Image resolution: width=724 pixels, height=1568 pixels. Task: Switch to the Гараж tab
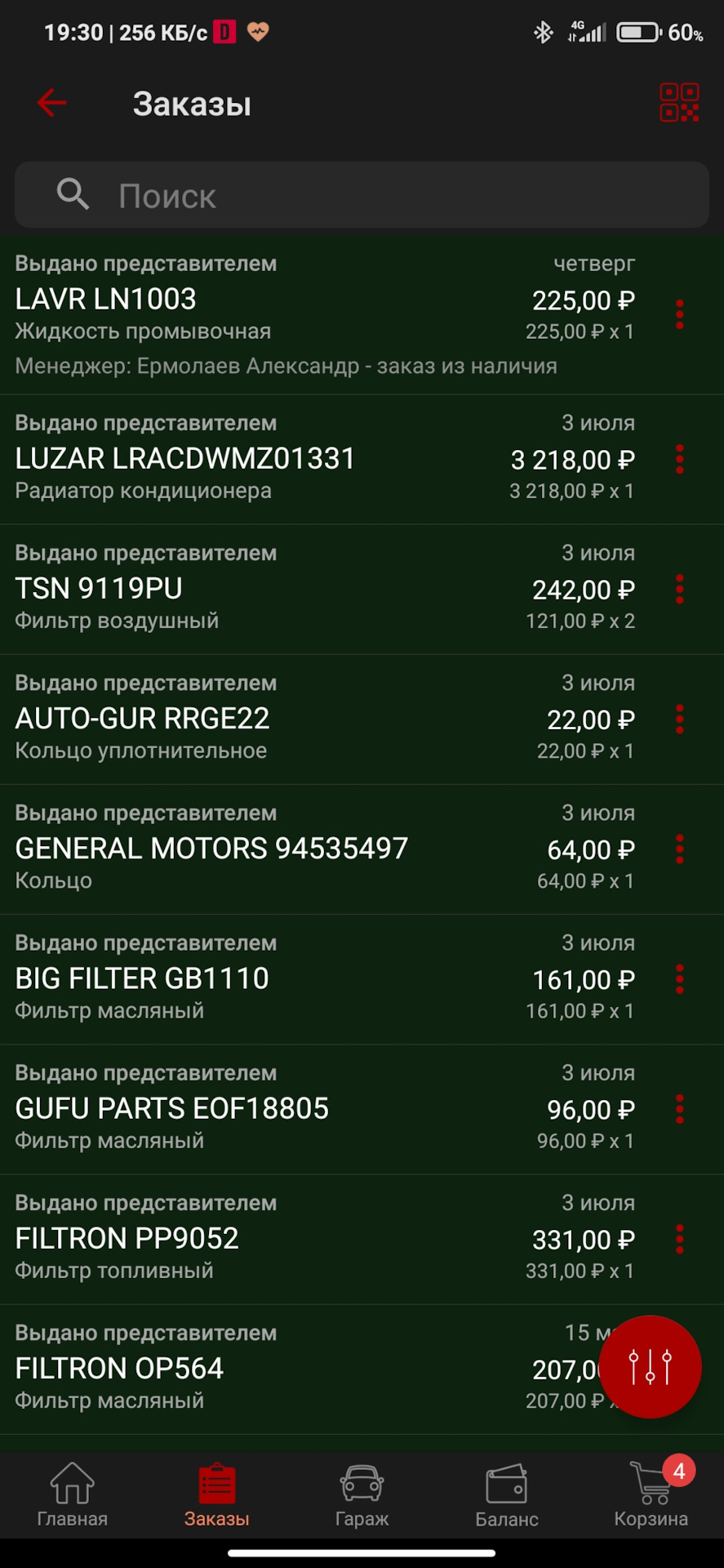pyautogui.click(x=362, y=1496)
